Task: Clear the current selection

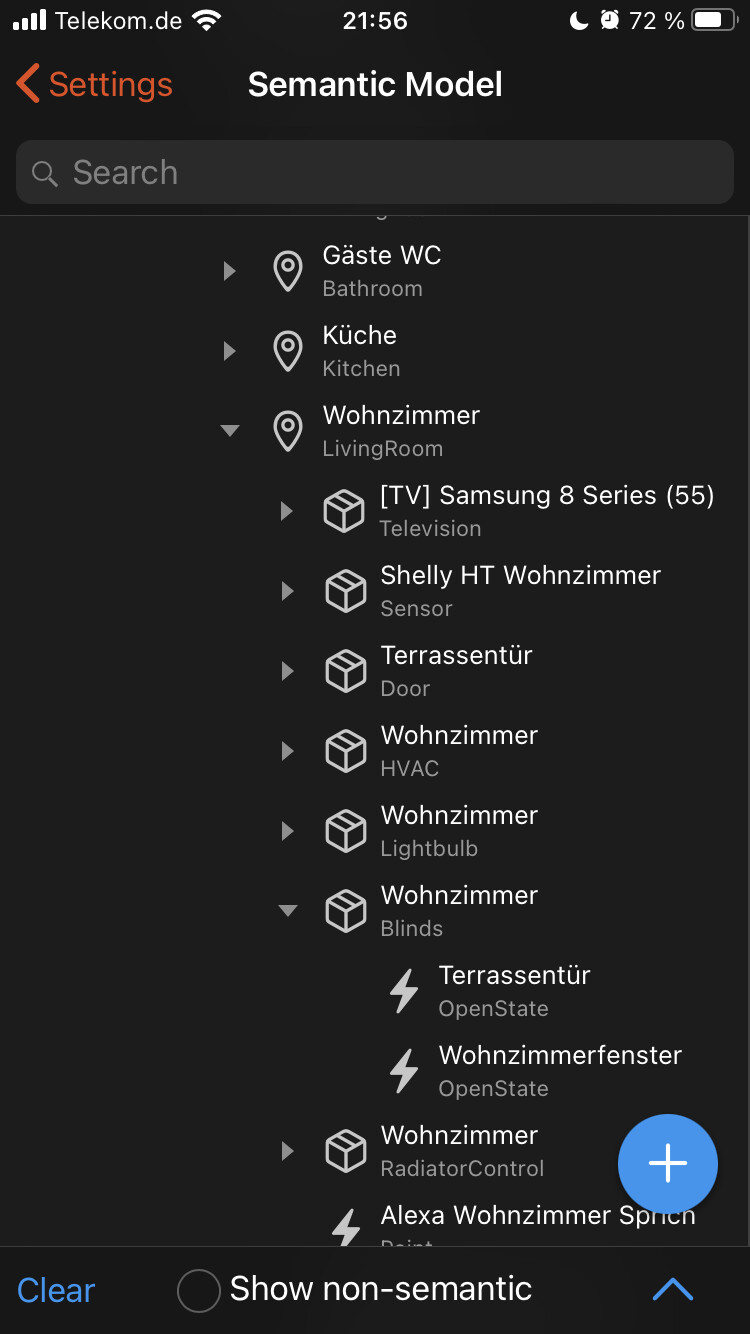Action: coord(56,1290)
